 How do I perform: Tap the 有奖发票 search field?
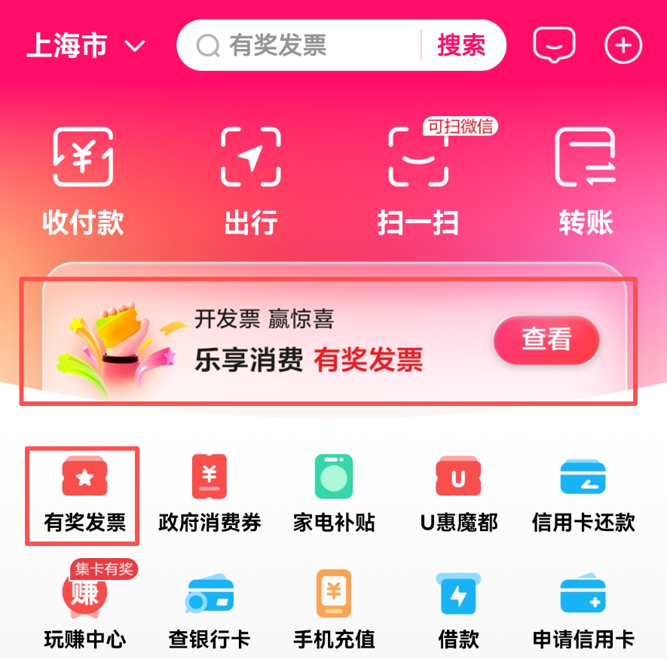300,45
